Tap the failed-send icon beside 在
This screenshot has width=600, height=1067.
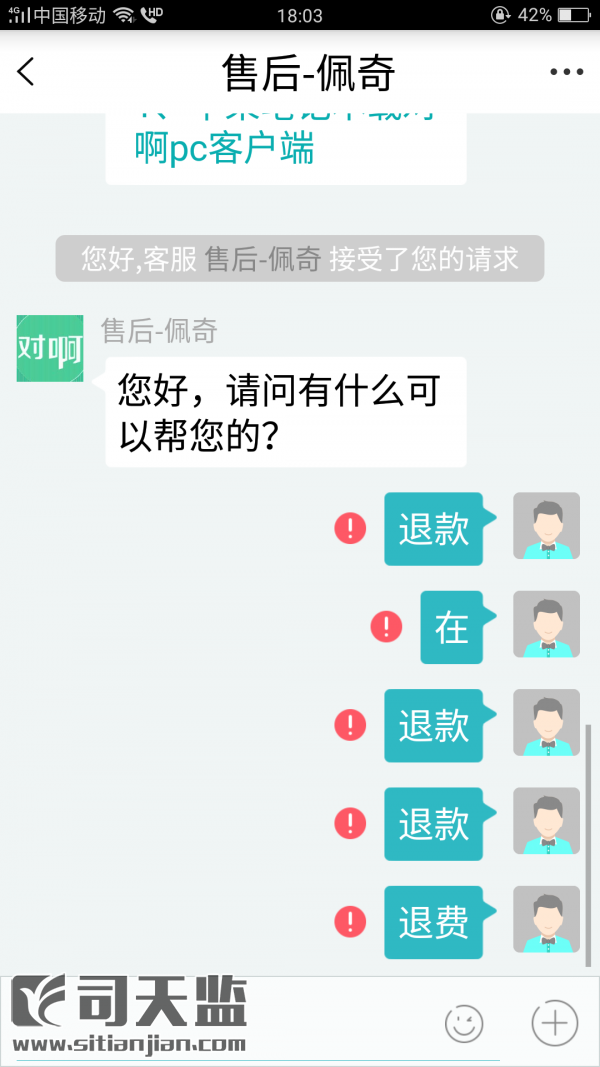(386, 627)
